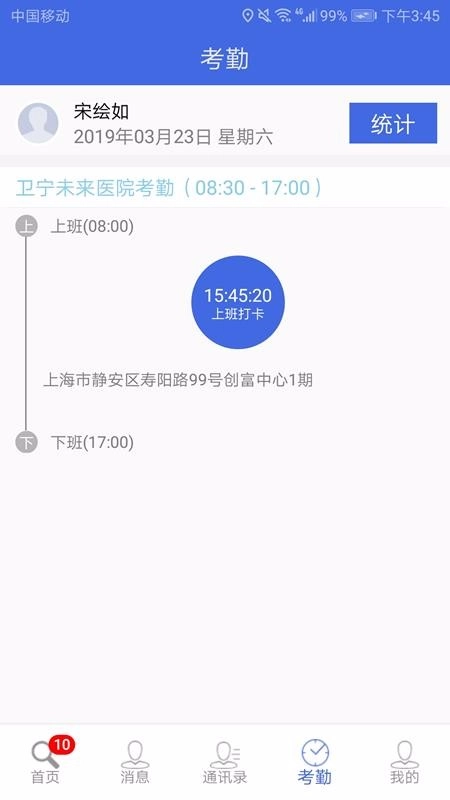Open the 消息 messages tab
450x800 pixels.
click(135, 762)
